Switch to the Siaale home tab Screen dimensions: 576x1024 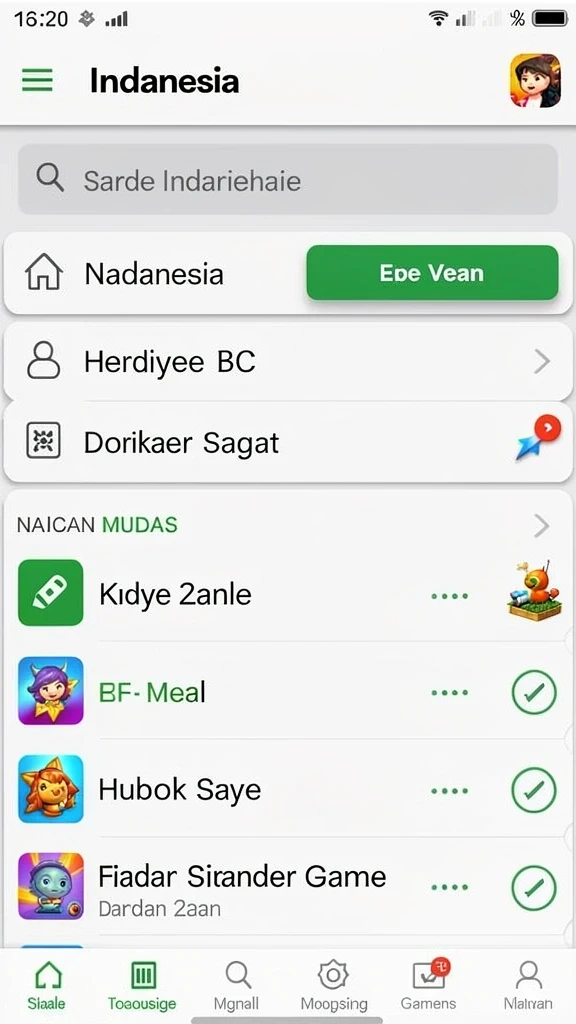click(x=47, y=986)
